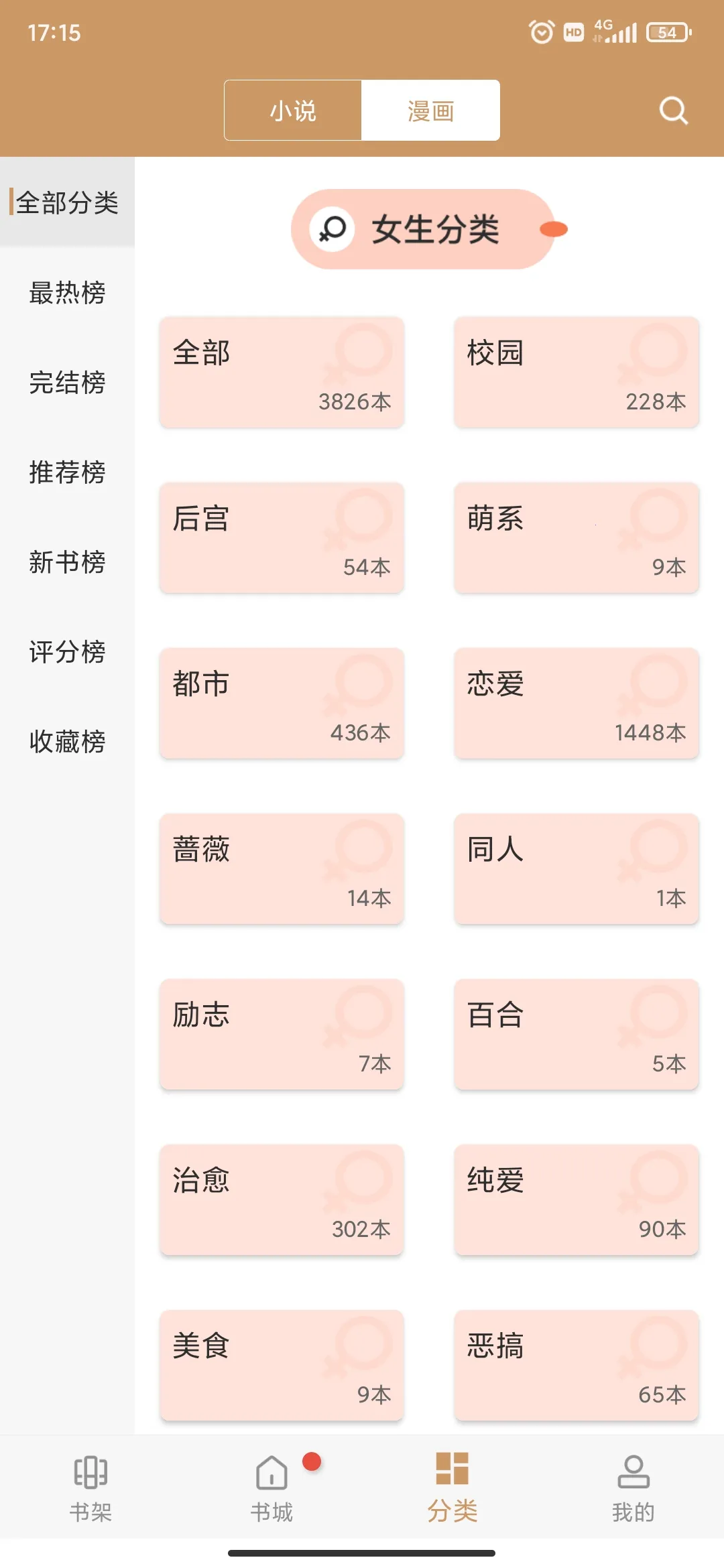Go to 新书榜 in the sidebar
This screenshot has width=724, height=1568.
point(67,562)
